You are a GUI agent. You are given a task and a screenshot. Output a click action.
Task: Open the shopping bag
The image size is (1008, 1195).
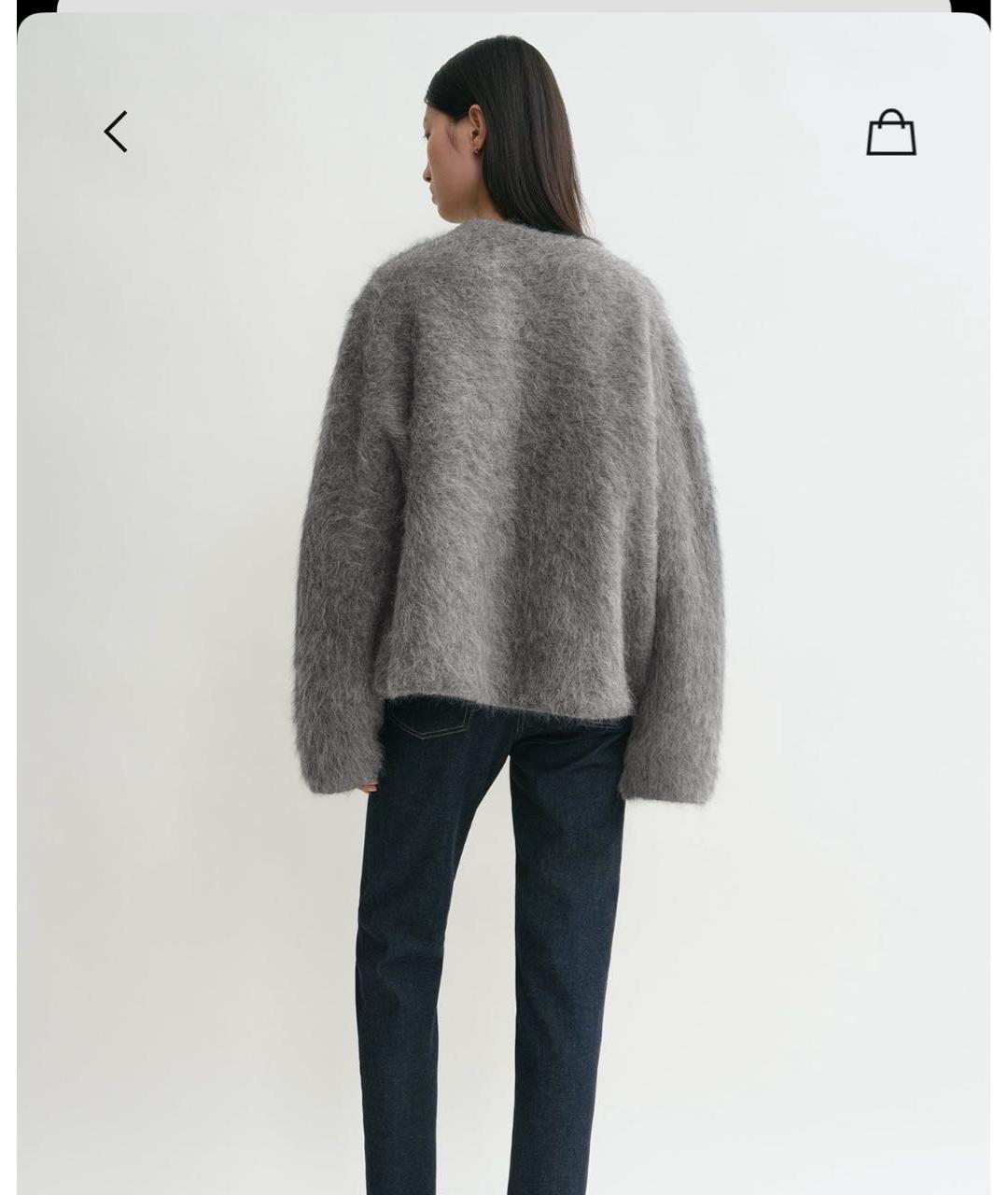(890, 133)
